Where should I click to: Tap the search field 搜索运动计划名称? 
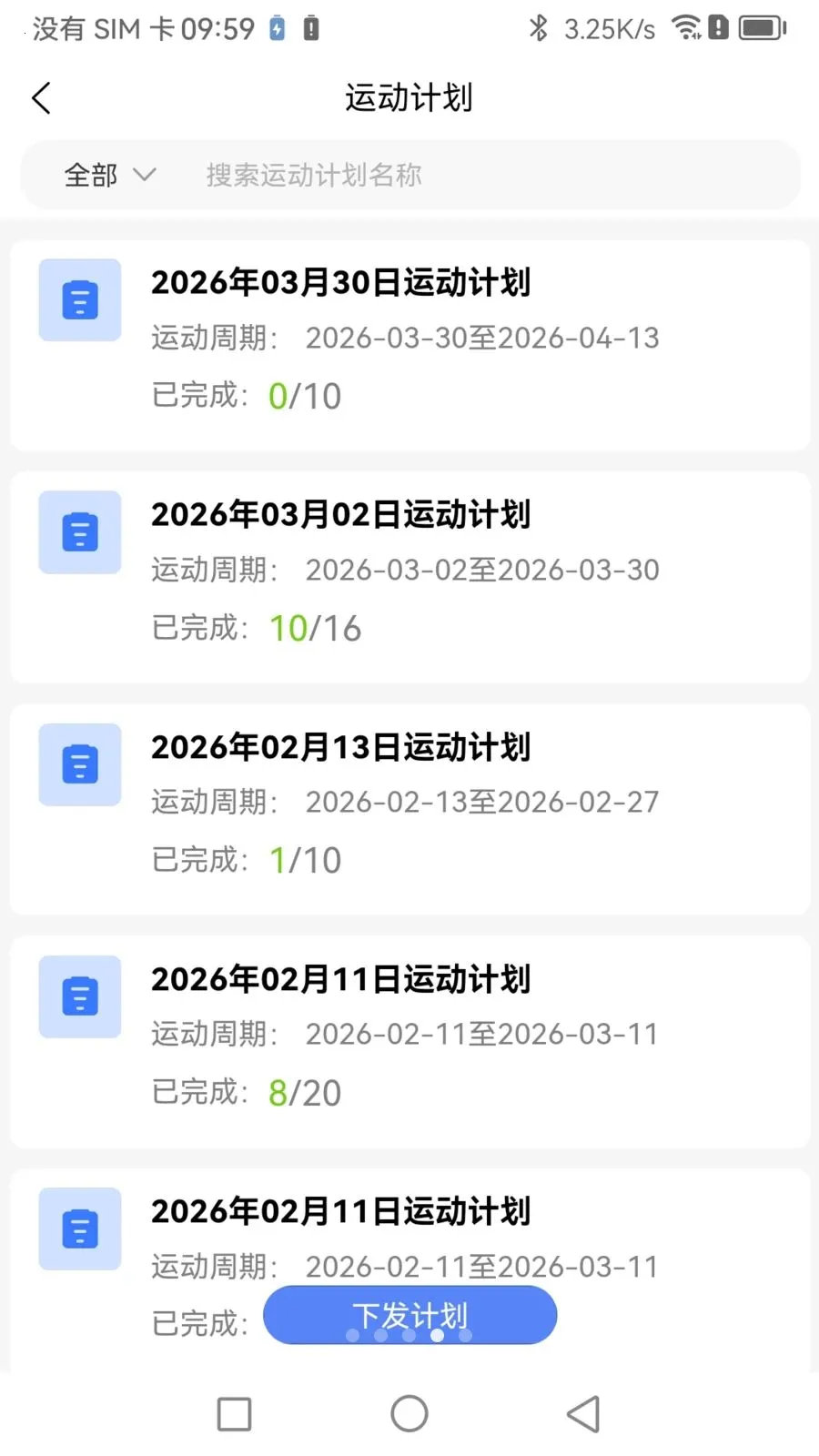click(x=312, y=175)
